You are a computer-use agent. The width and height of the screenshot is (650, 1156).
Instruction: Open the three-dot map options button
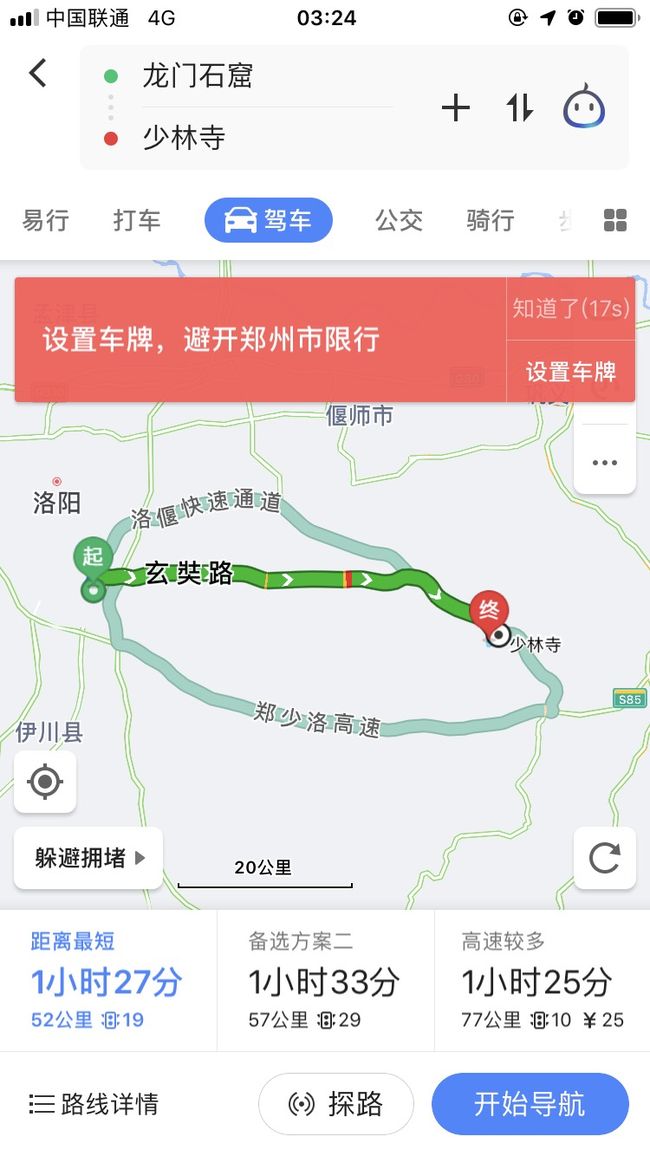click(x=604, y=463)
